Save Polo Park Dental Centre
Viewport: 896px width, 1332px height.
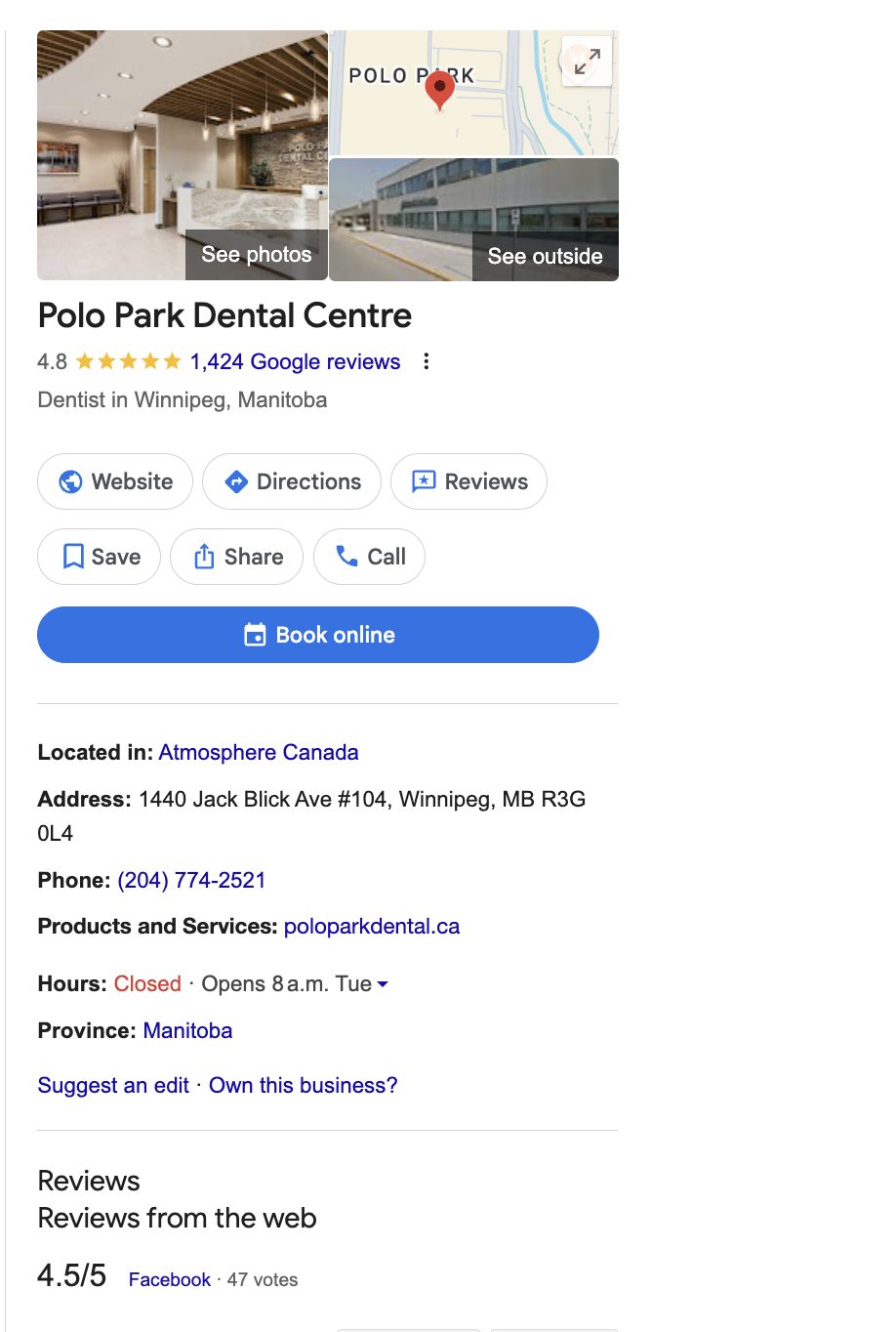99,557
